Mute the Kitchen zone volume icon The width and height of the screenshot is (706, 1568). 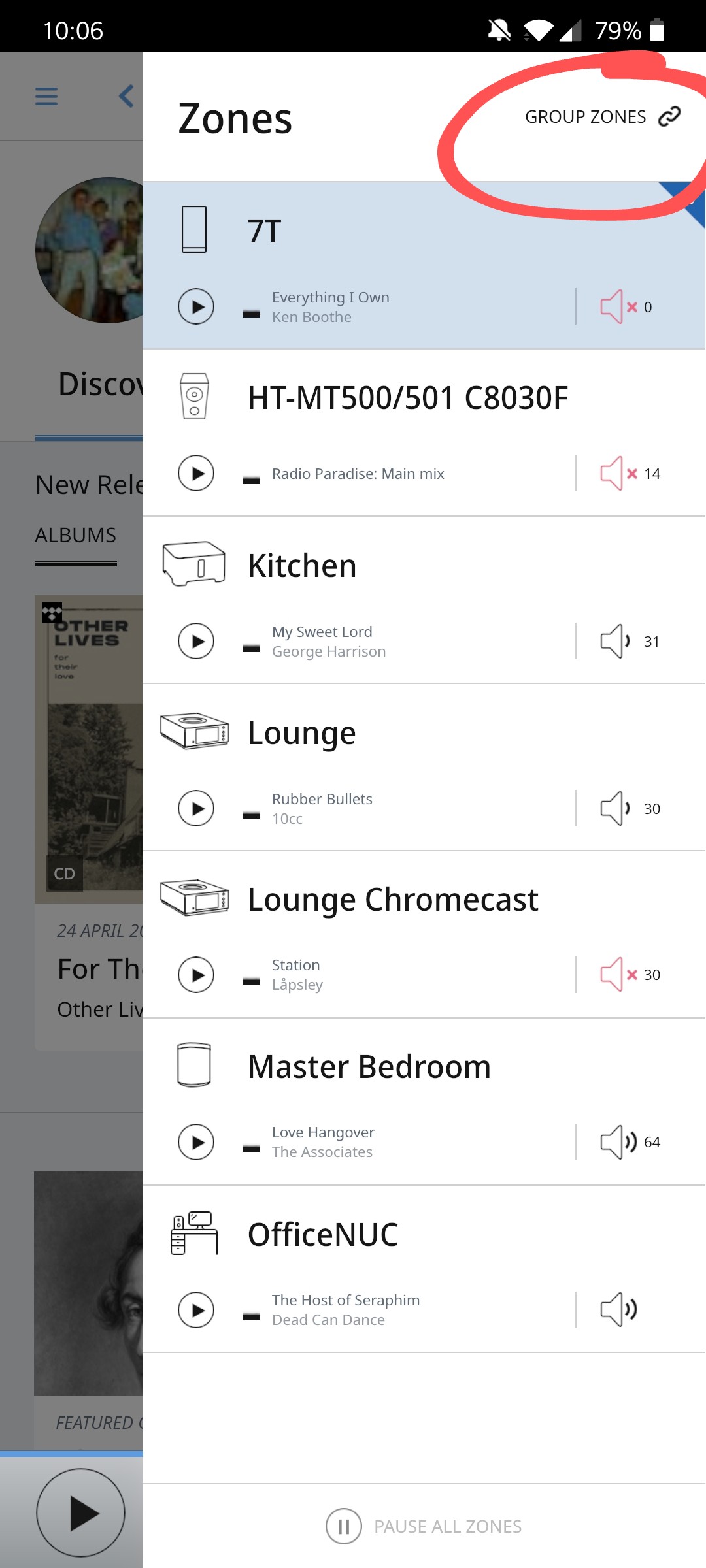[x=616, y=641]
